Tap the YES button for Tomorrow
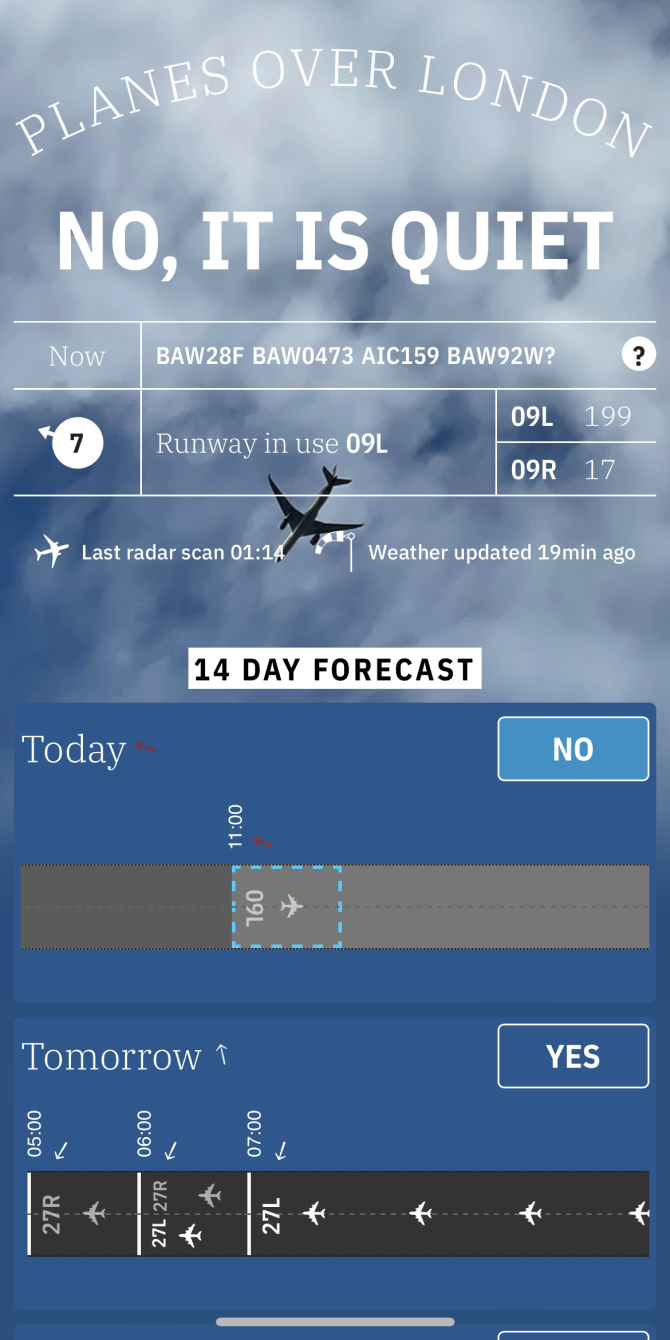 tap(573, 1056)
